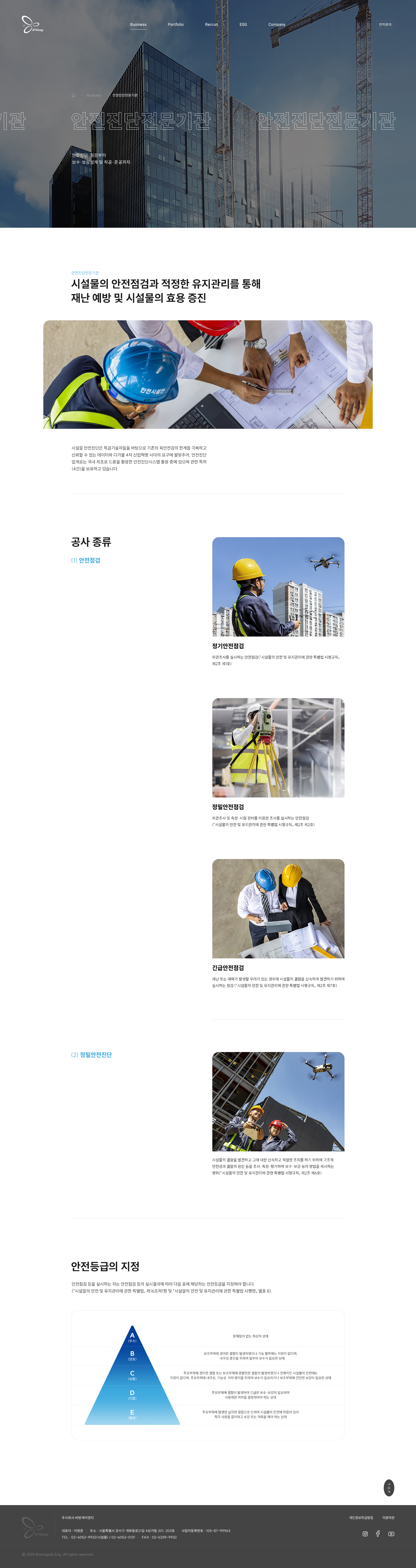Open the 개인정보처리방침 privacy policy link
Screen dimensions: 416x1568
click(361, 1517)
